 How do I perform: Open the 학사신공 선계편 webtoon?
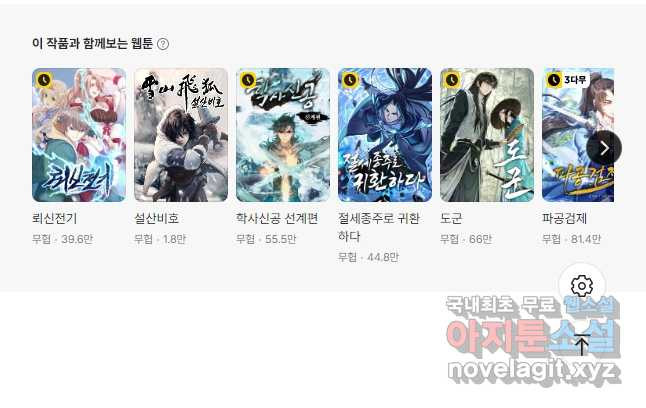tap(283, 135)
